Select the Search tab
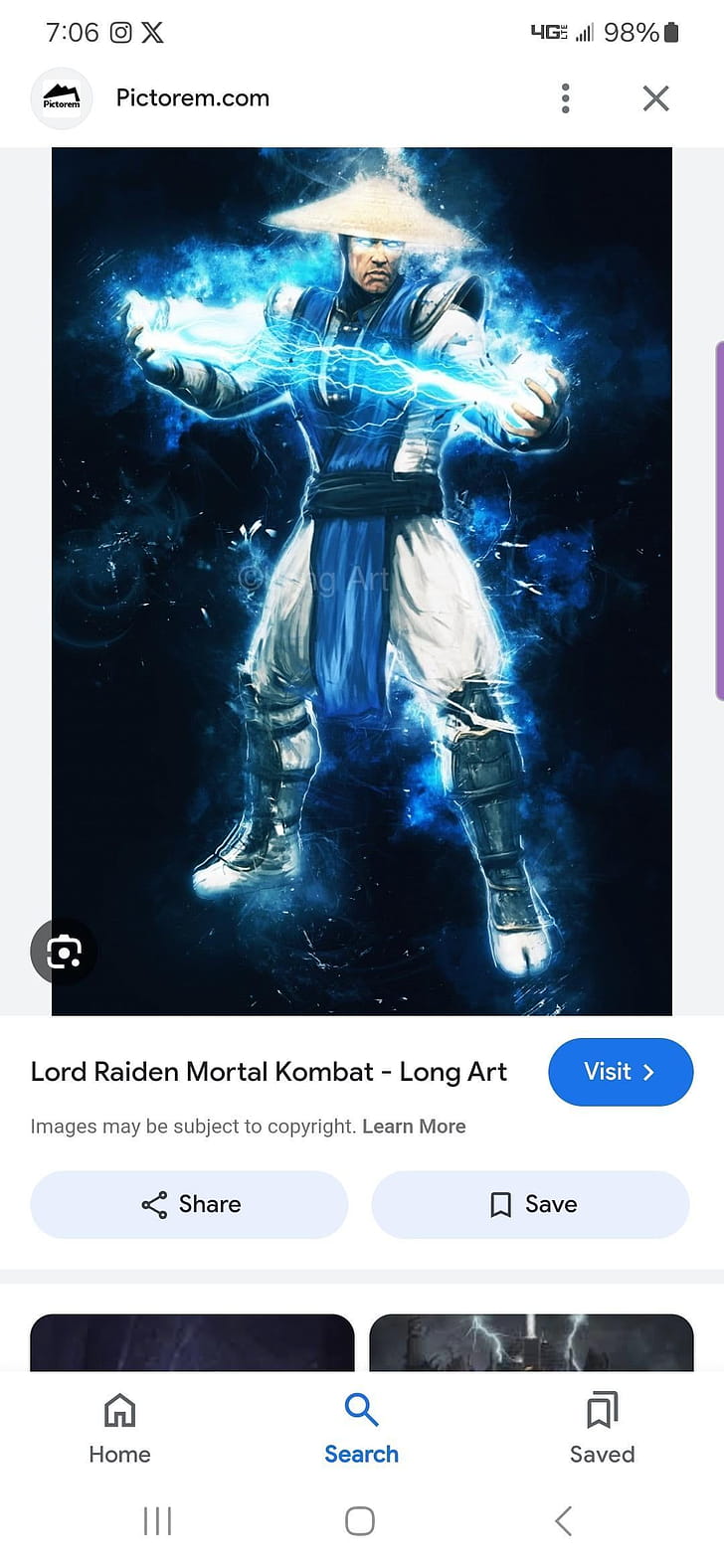The width and height of the screenshot is (724, 1568). pyautogui.click(x=361, y=1430)
